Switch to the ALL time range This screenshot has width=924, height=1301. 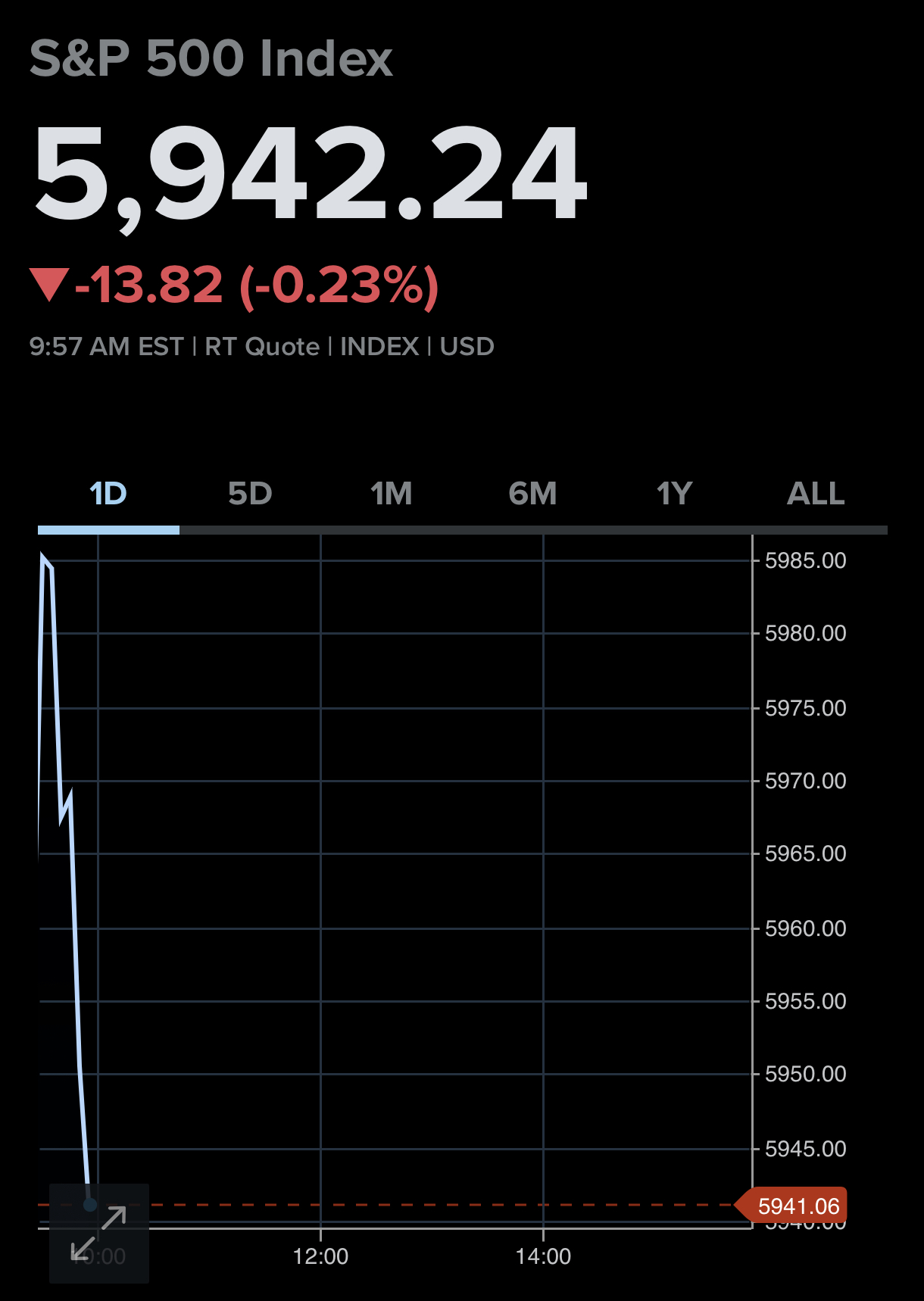tap(816, 494)
